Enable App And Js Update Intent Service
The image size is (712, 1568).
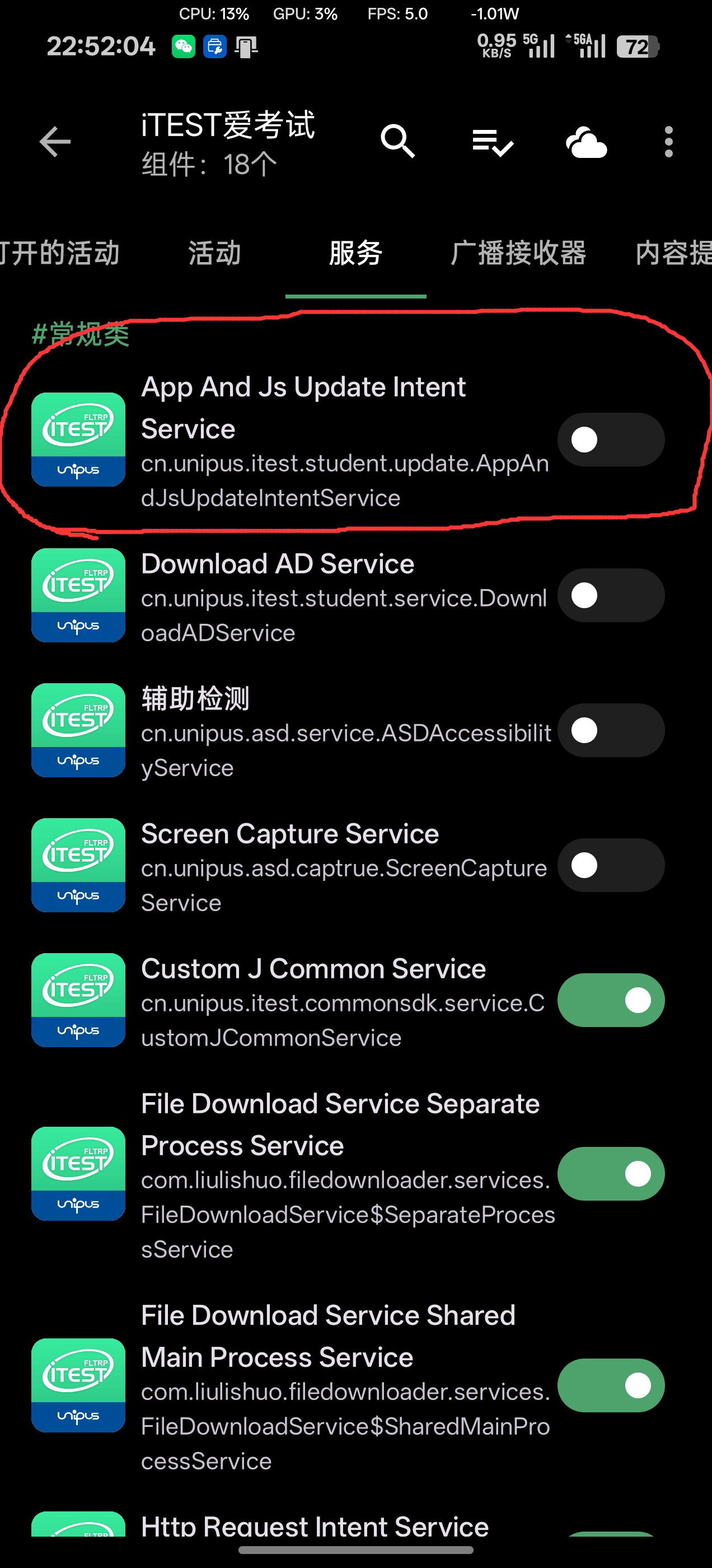[x=610, y=440]
